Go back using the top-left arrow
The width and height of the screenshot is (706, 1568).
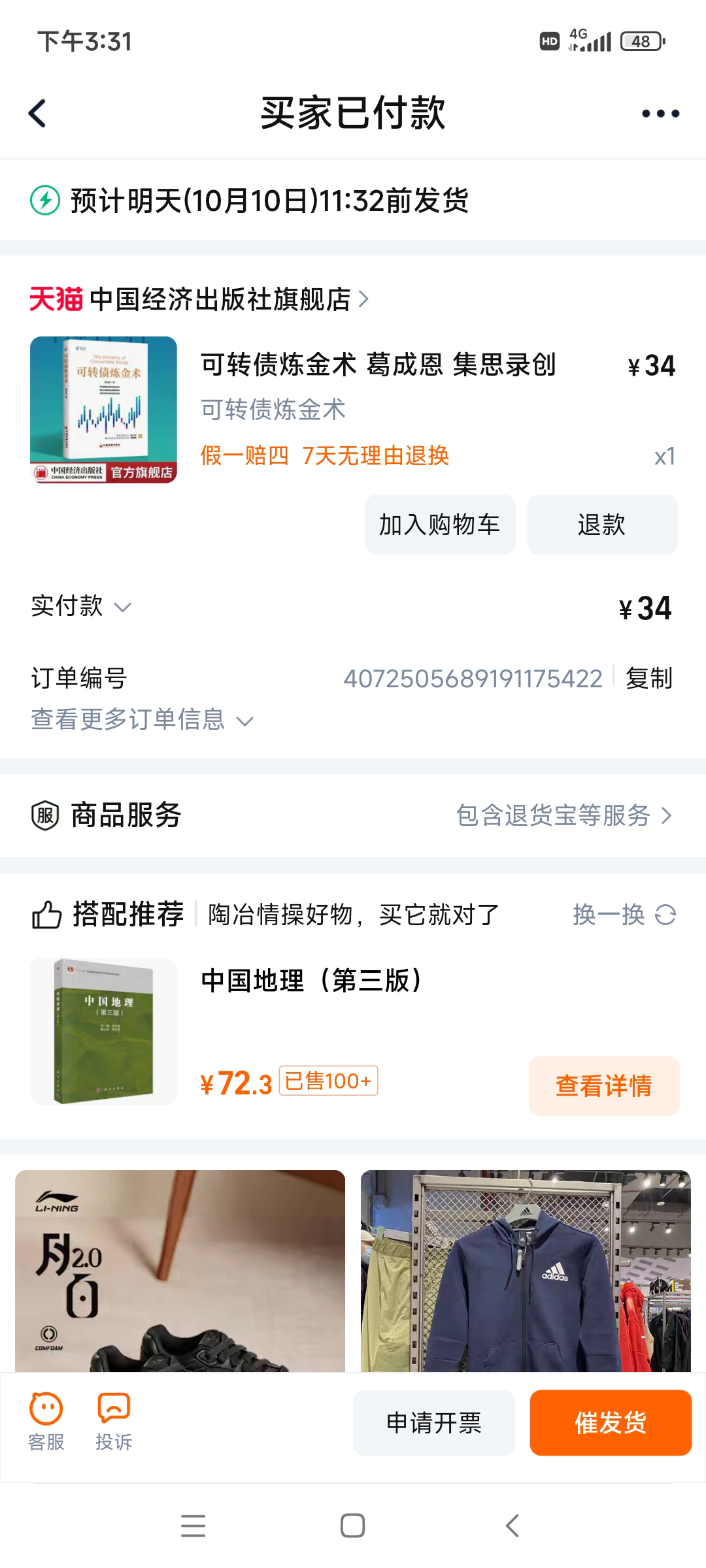(38, 113)
